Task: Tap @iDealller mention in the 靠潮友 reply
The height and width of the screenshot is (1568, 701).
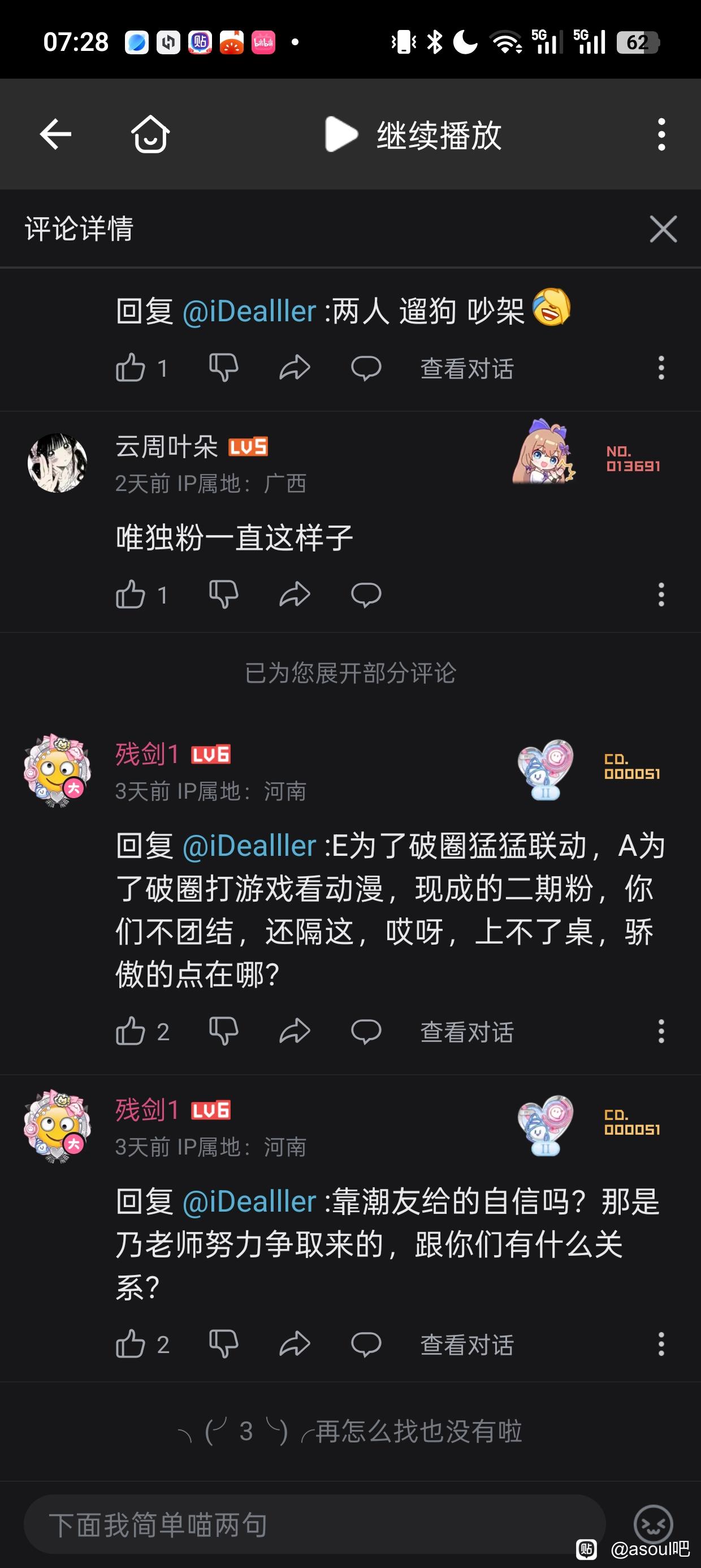Action: tap(249, 1201)
